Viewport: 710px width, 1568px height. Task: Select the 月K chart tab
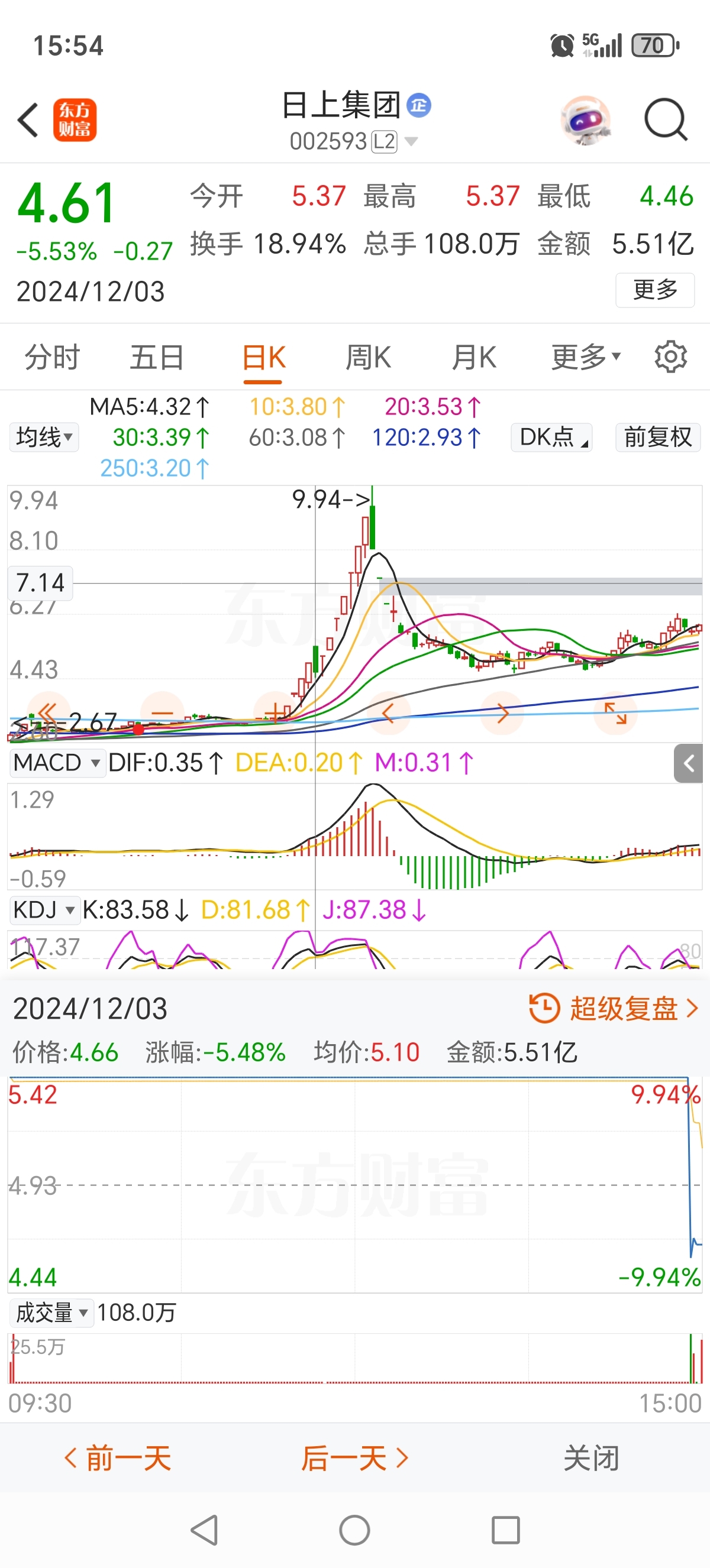tap(474, 357)
